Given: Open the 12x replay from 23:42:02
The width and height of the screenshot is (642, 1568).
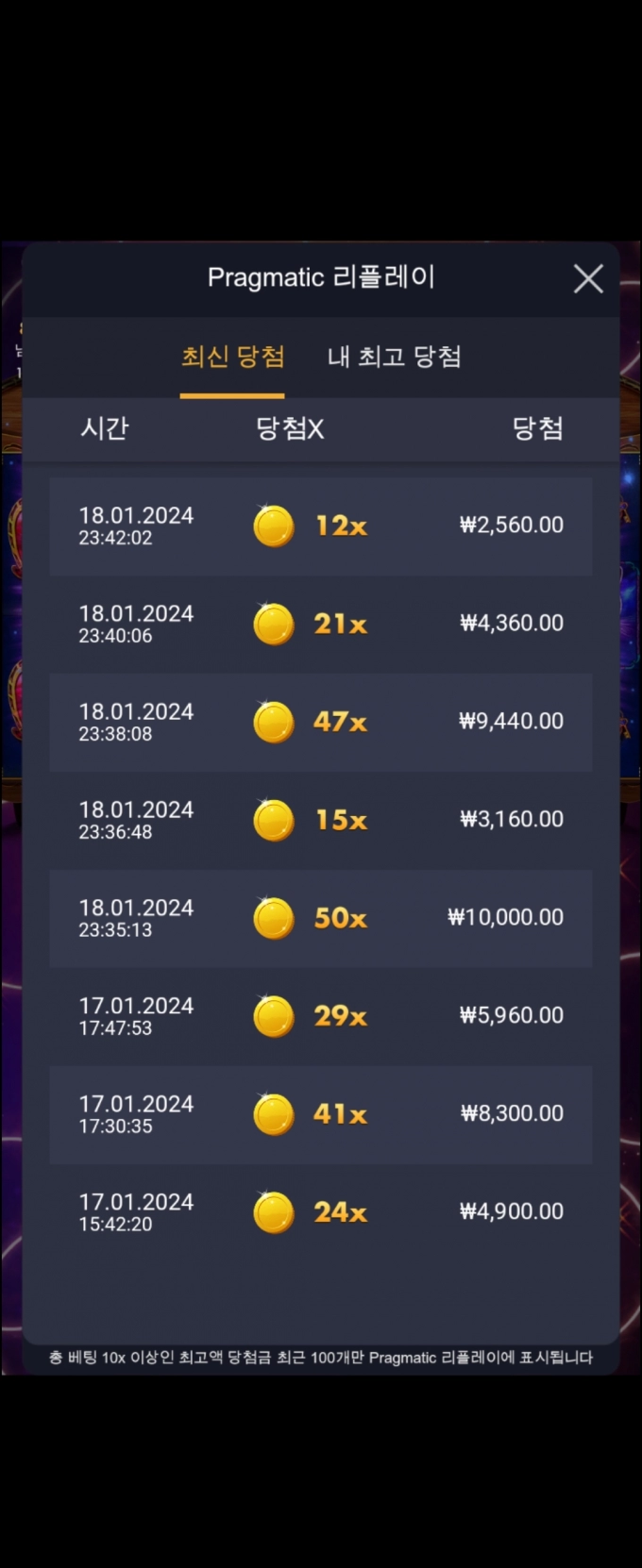Looking at the screenshot, I should pos(320,526).
